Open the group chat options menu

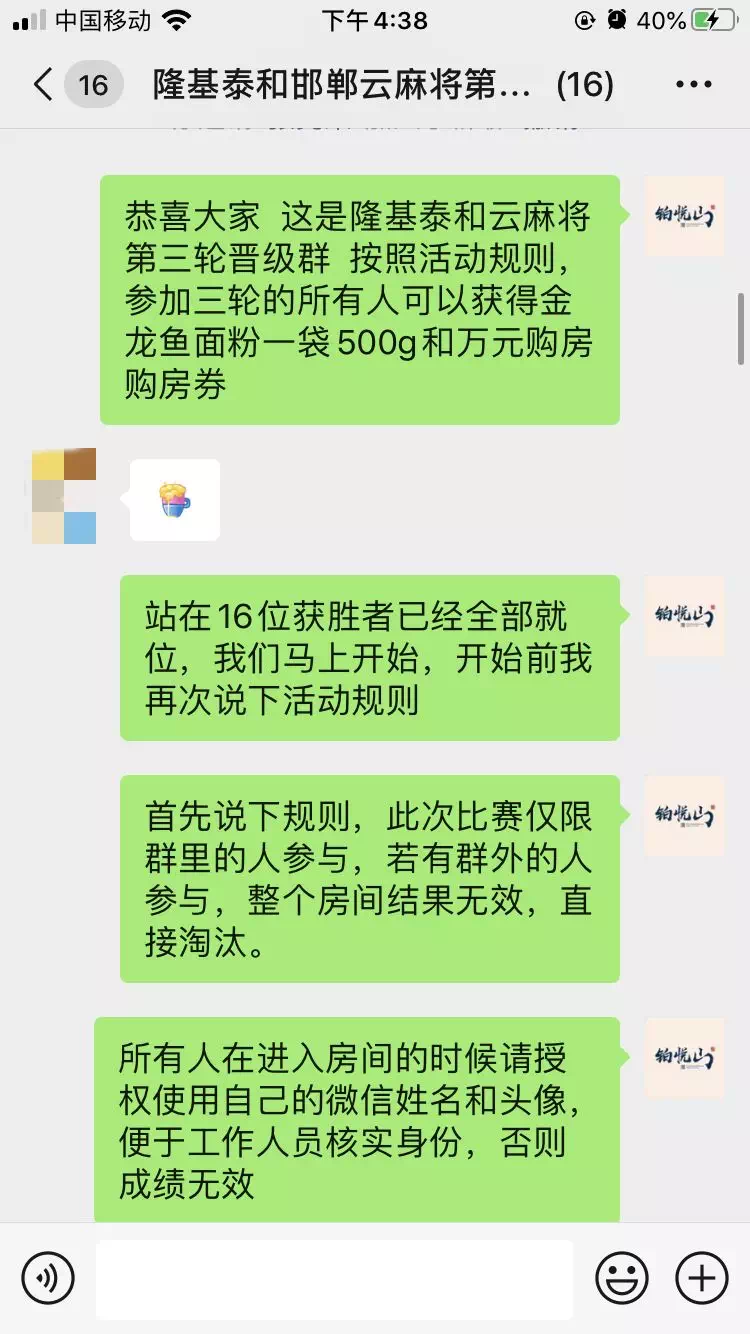[x=693, y=84]
